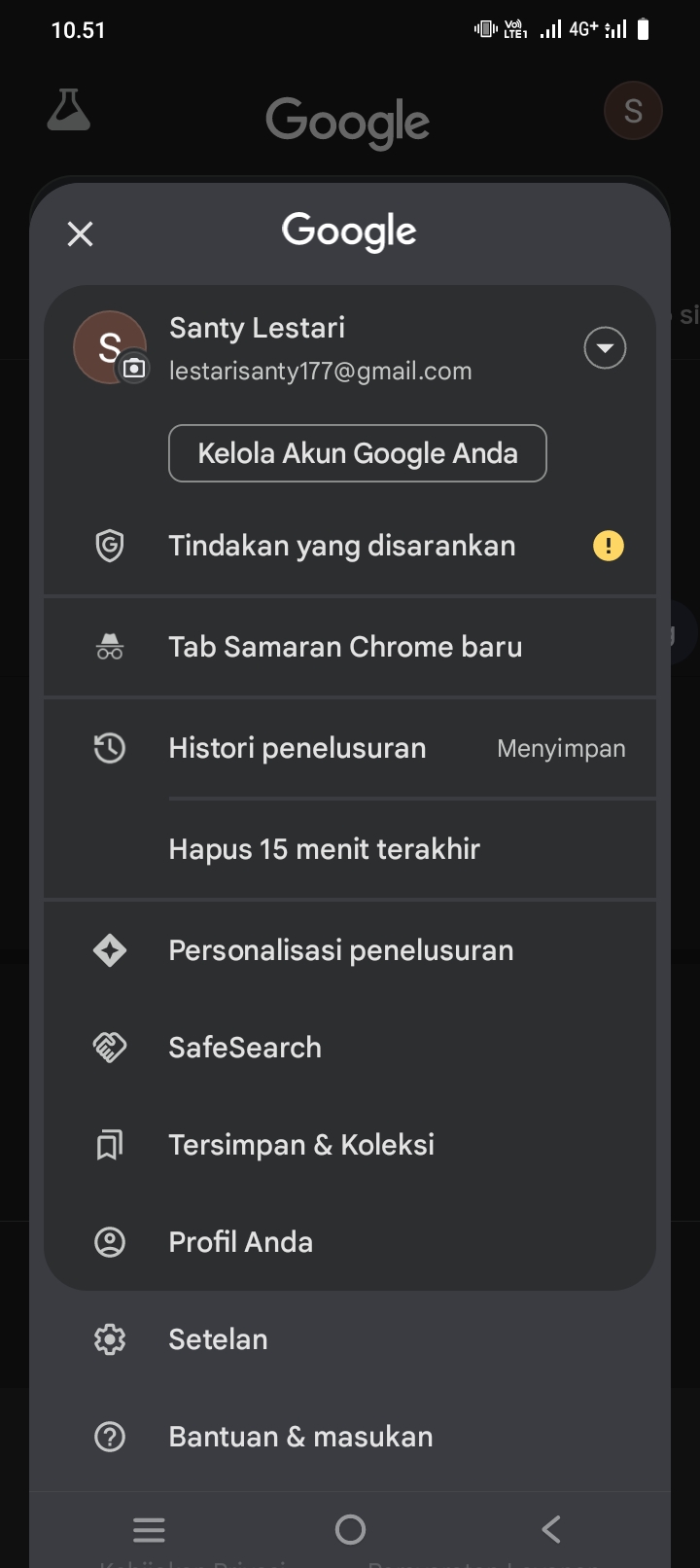Change profile picture via camera badge
Viewport: 700px width, 1568px height.
coord(134,369)
